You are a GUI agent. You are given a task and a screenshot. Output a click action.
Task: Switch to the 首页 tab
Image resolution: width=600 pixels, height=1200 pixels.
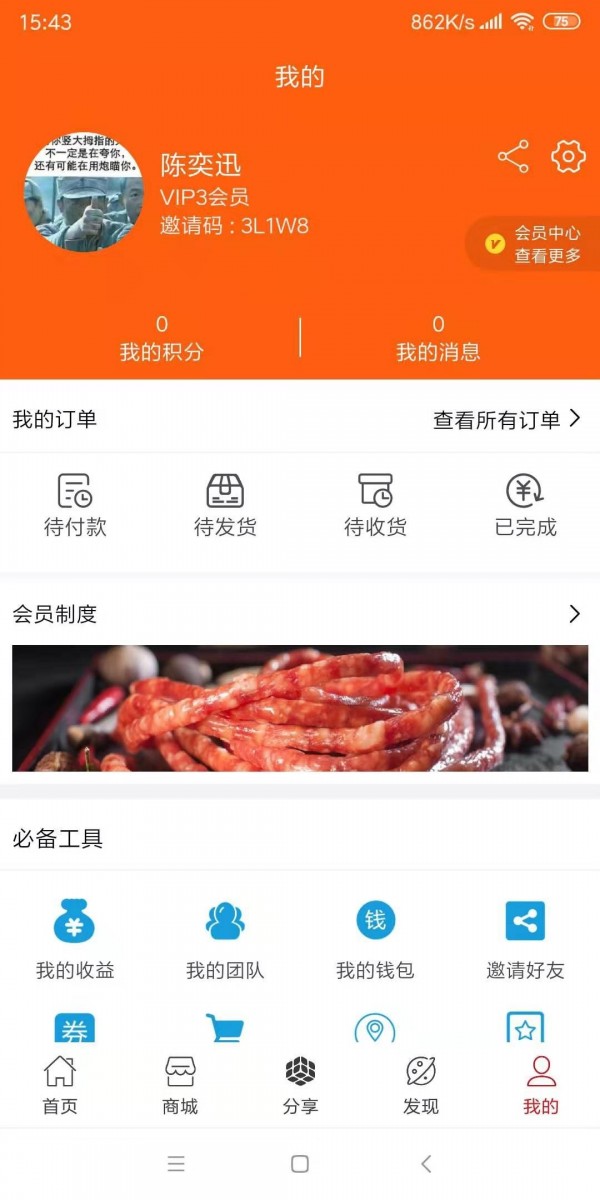[60, 1085]
